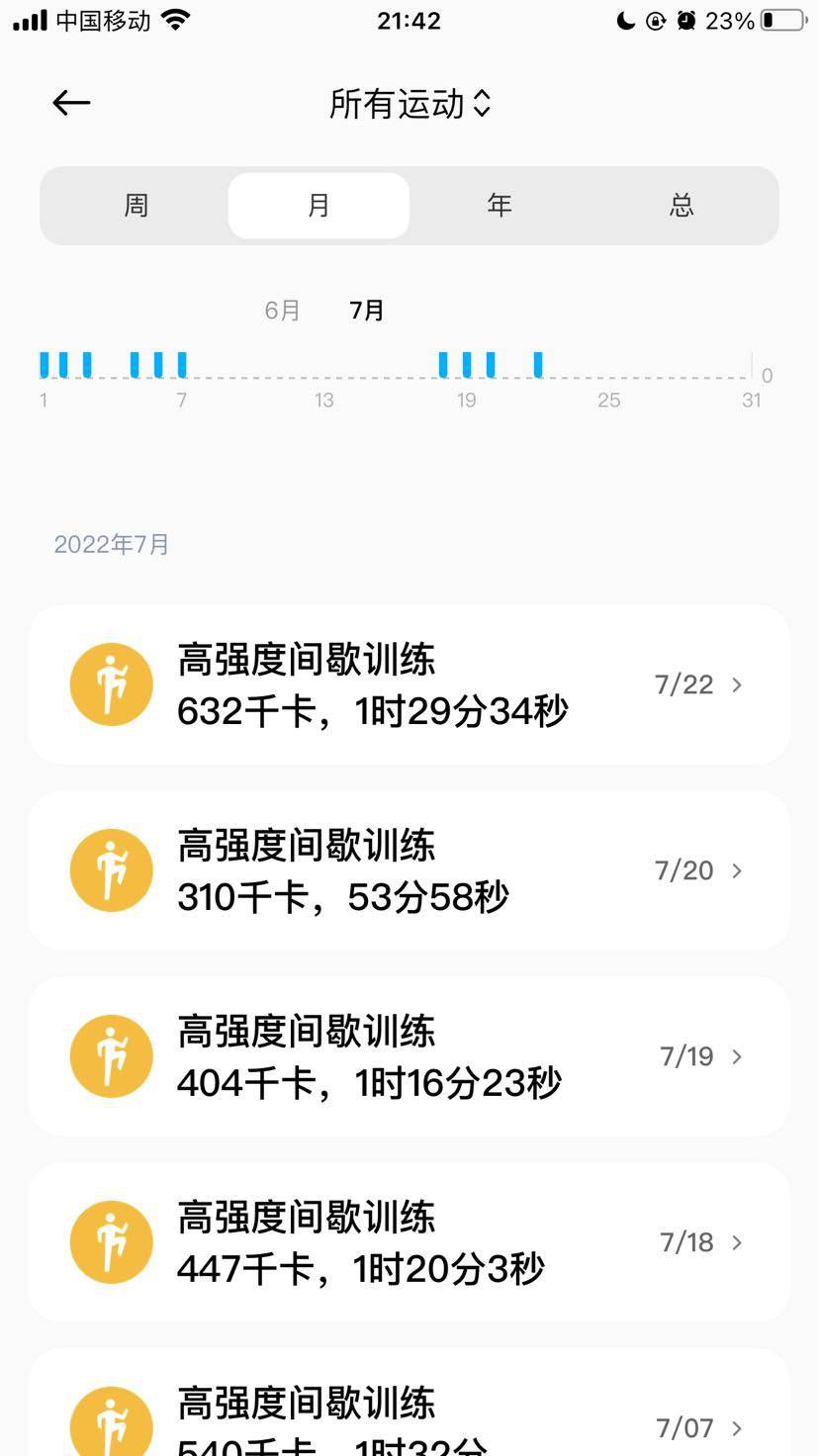Open the 7/22 workout with 632千卡
This screenshot has width=819, height=1456.
point(409,684)
